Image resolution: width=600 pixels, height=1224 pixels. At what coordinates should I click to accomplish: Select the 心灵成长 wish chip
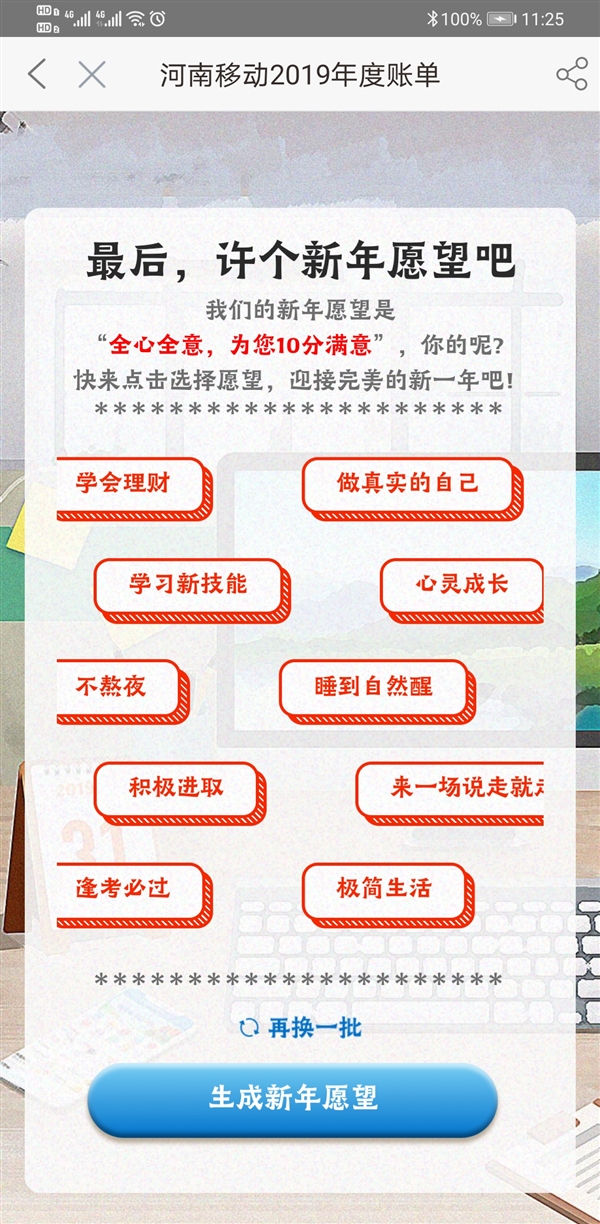(462, 585)
